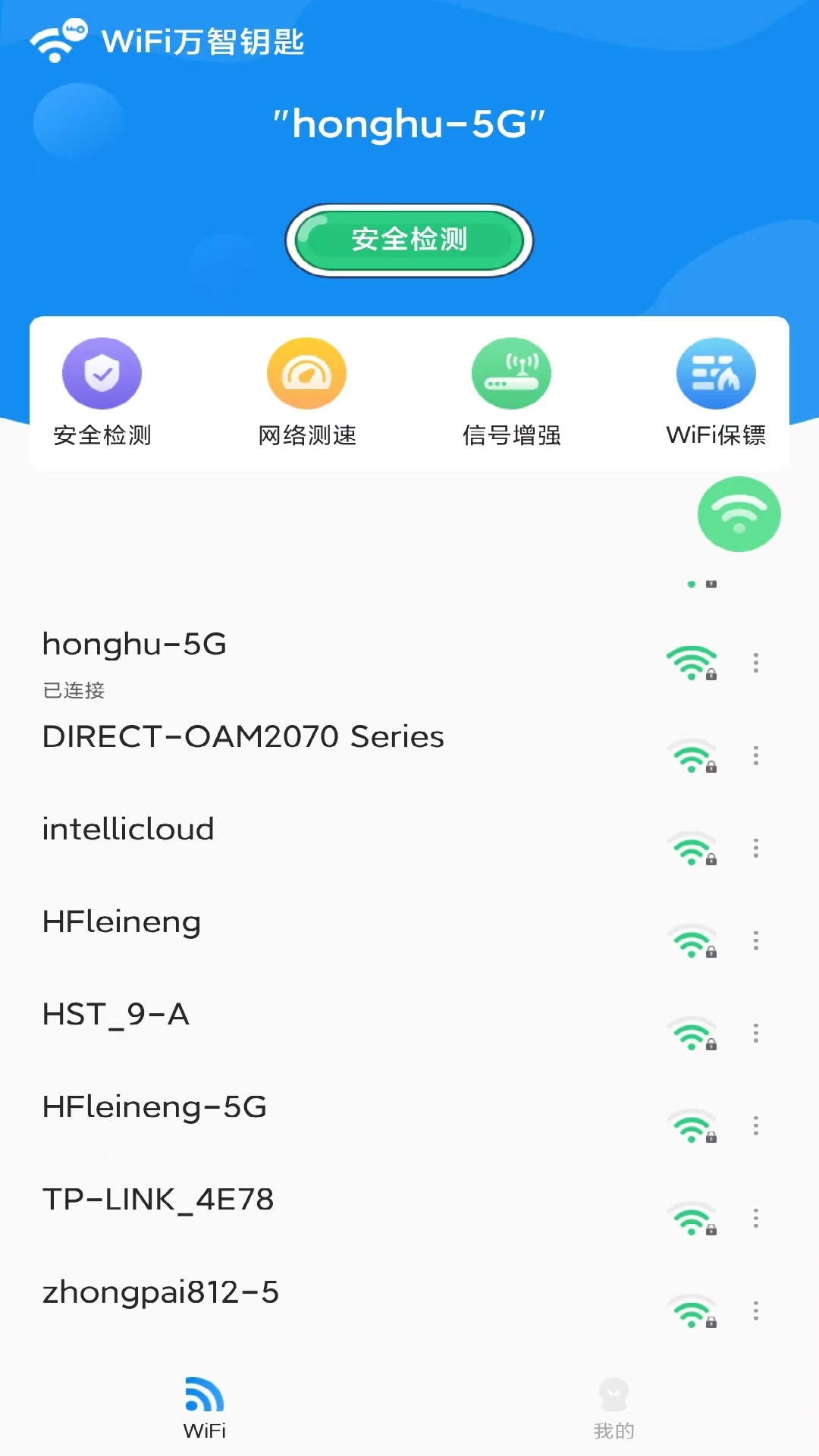Viewport: 819px width, 1456px height.
Task: Open the three-dot menu beside HFleineng
Action: pyautogui.click(x=756, y=941)
